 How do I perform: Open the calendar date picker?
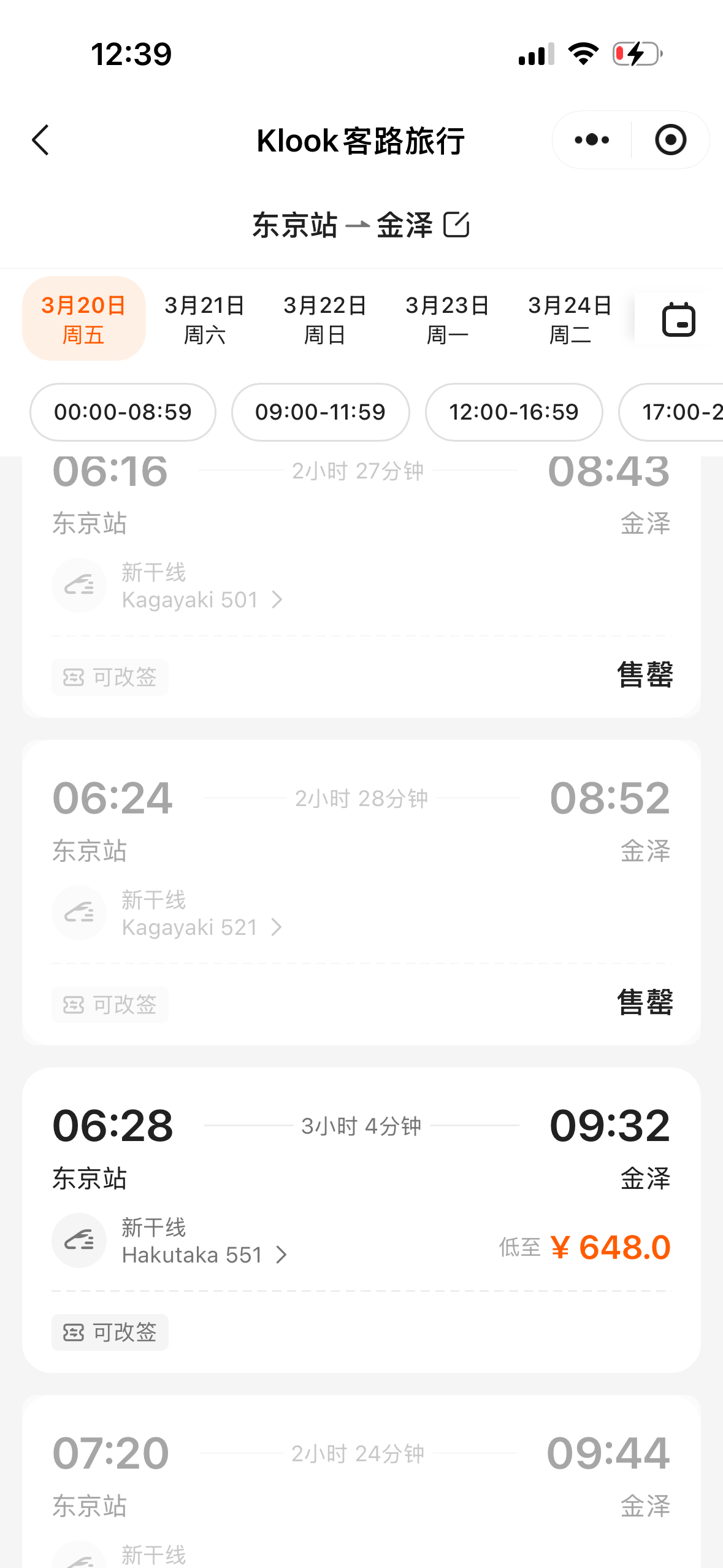(x=678, y=319)
